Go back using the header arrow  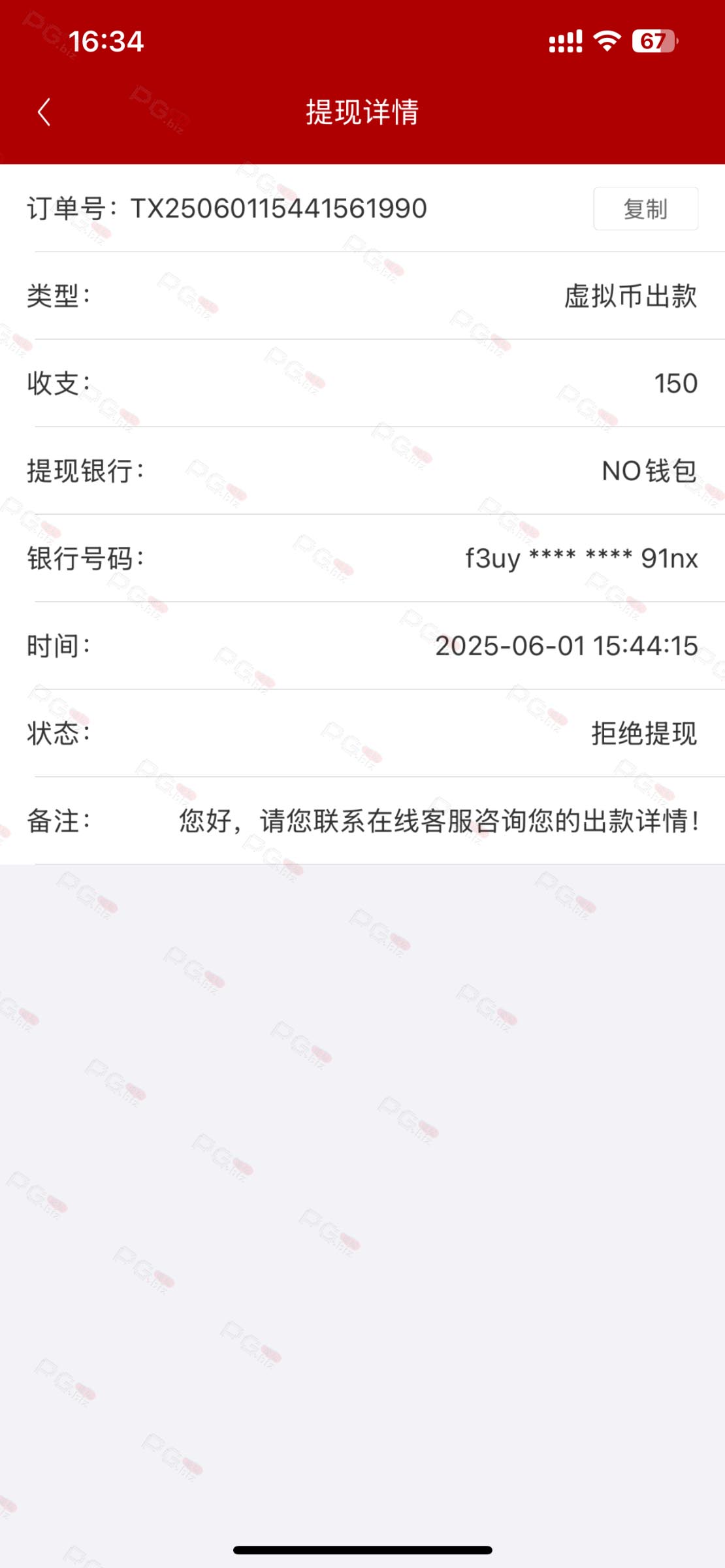[44, 112]
